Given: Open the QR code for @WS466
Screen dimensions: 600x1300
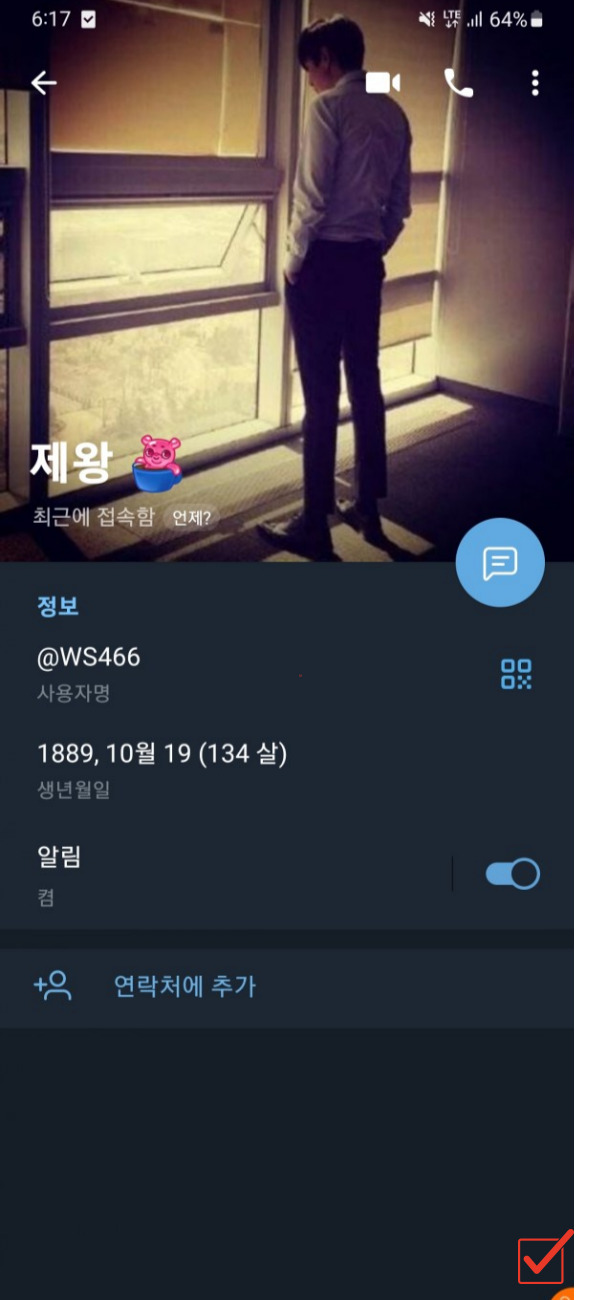Looking at the screenshot, I should (516, 673).
